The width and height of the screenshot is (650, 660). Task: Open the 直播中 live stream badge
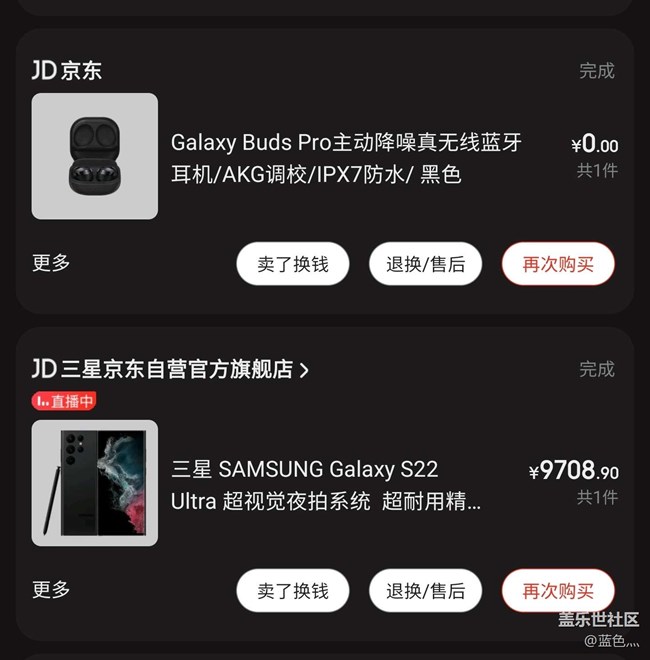coord(64,401)
